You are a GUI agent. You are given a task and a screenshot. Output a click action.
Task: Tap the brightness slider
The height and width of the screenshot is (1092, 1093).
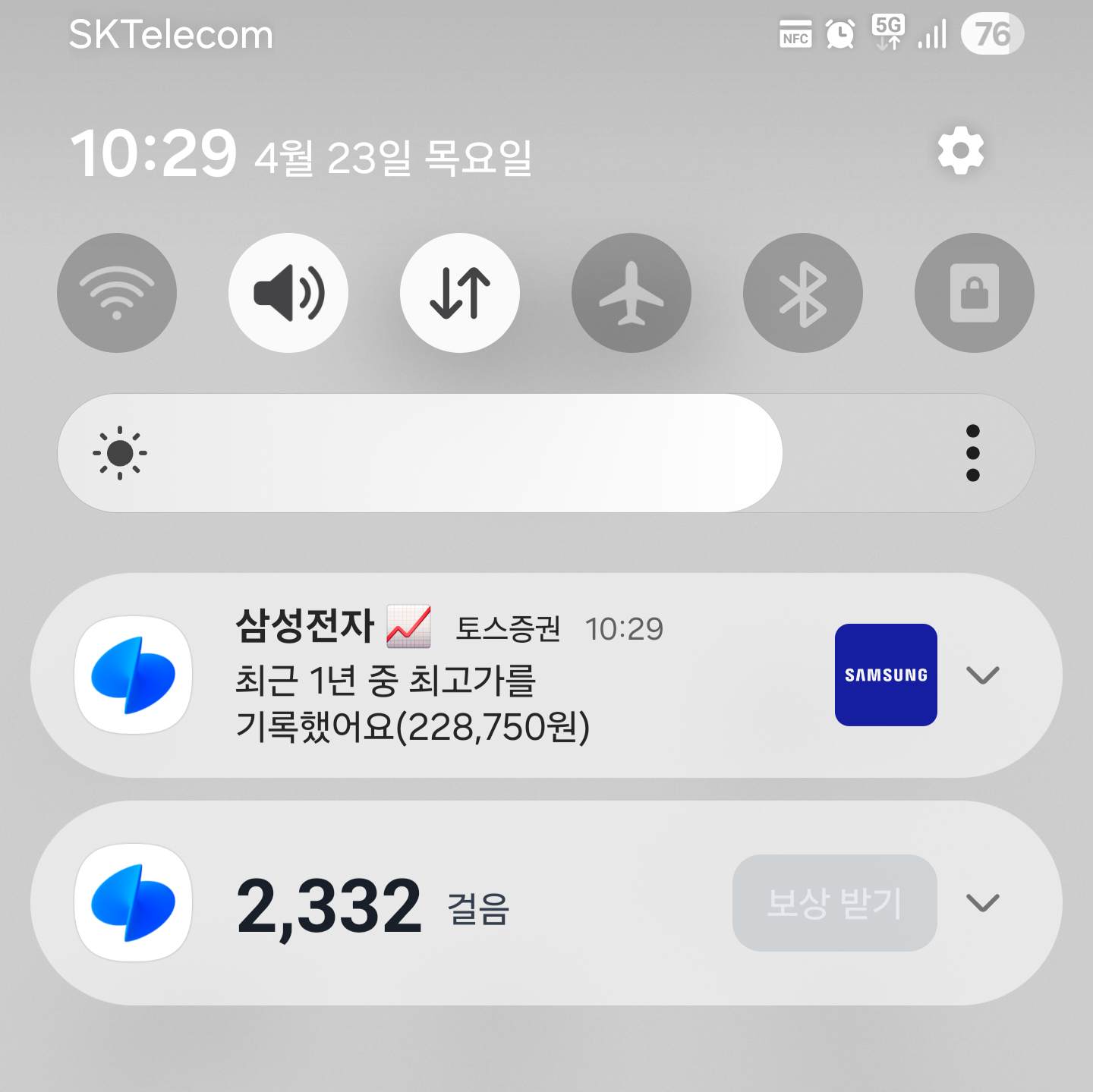[455, 453]
